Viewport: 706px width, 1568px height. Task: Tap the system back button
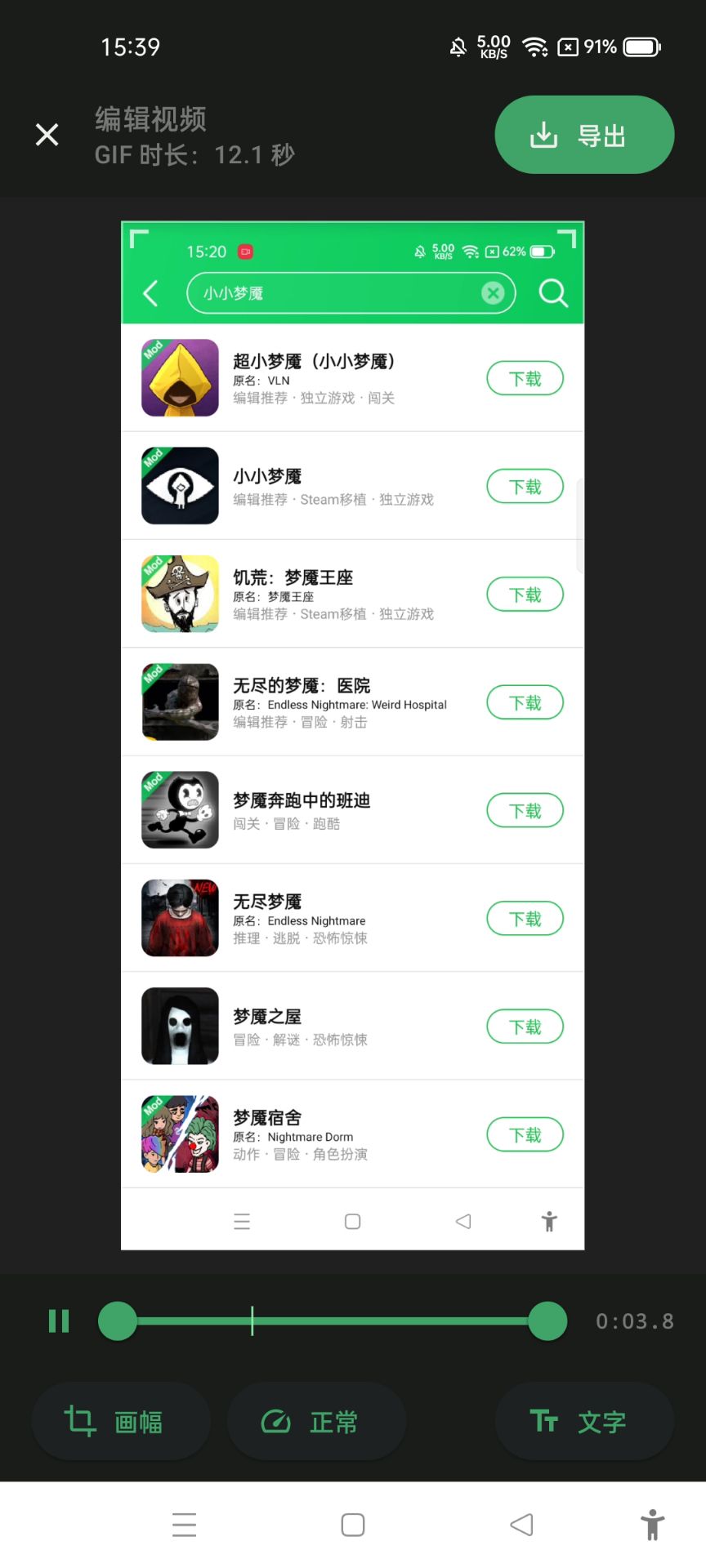tap(521, 1525)
